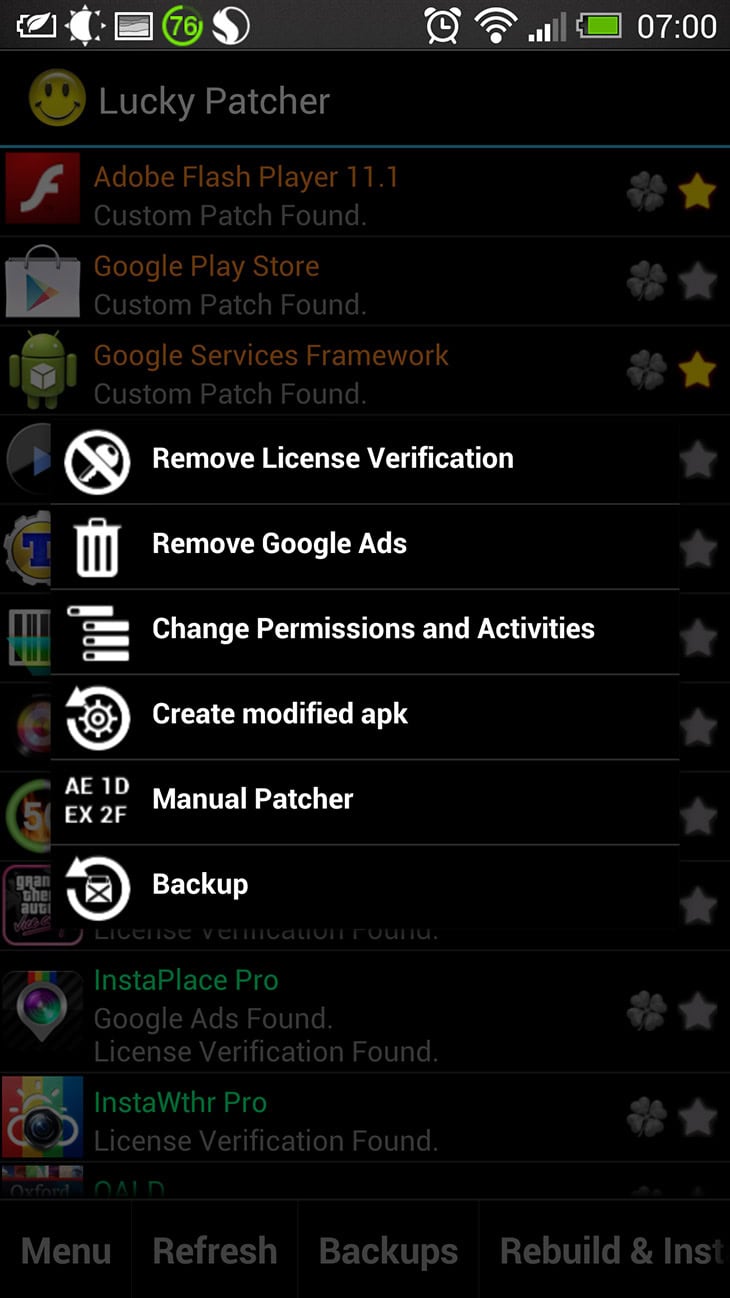Open the InstaWthr Pro entry
The width and height of the screenshot is (730, 1298).
tap(365, 1118)
